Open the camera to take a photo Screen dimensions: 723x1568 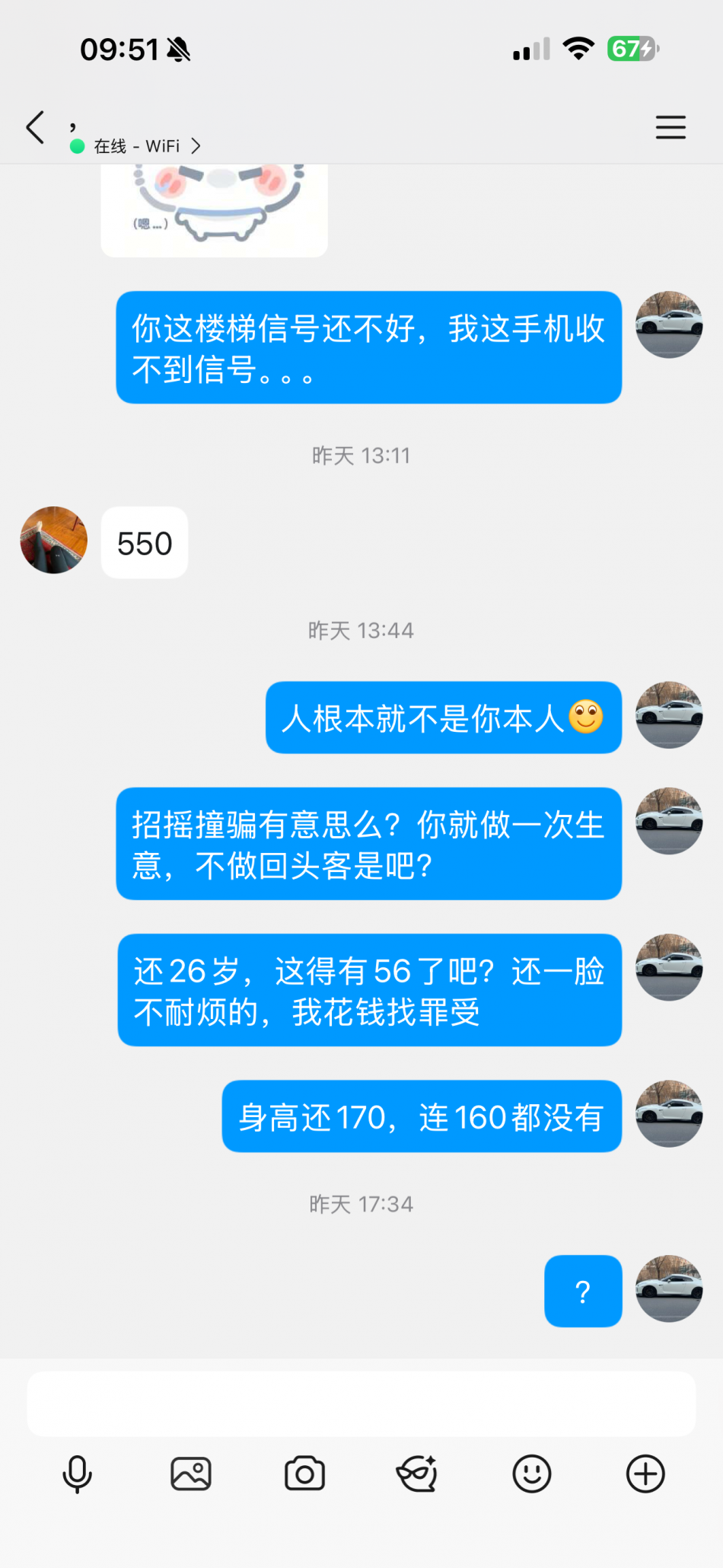(x=304, y=1474)
